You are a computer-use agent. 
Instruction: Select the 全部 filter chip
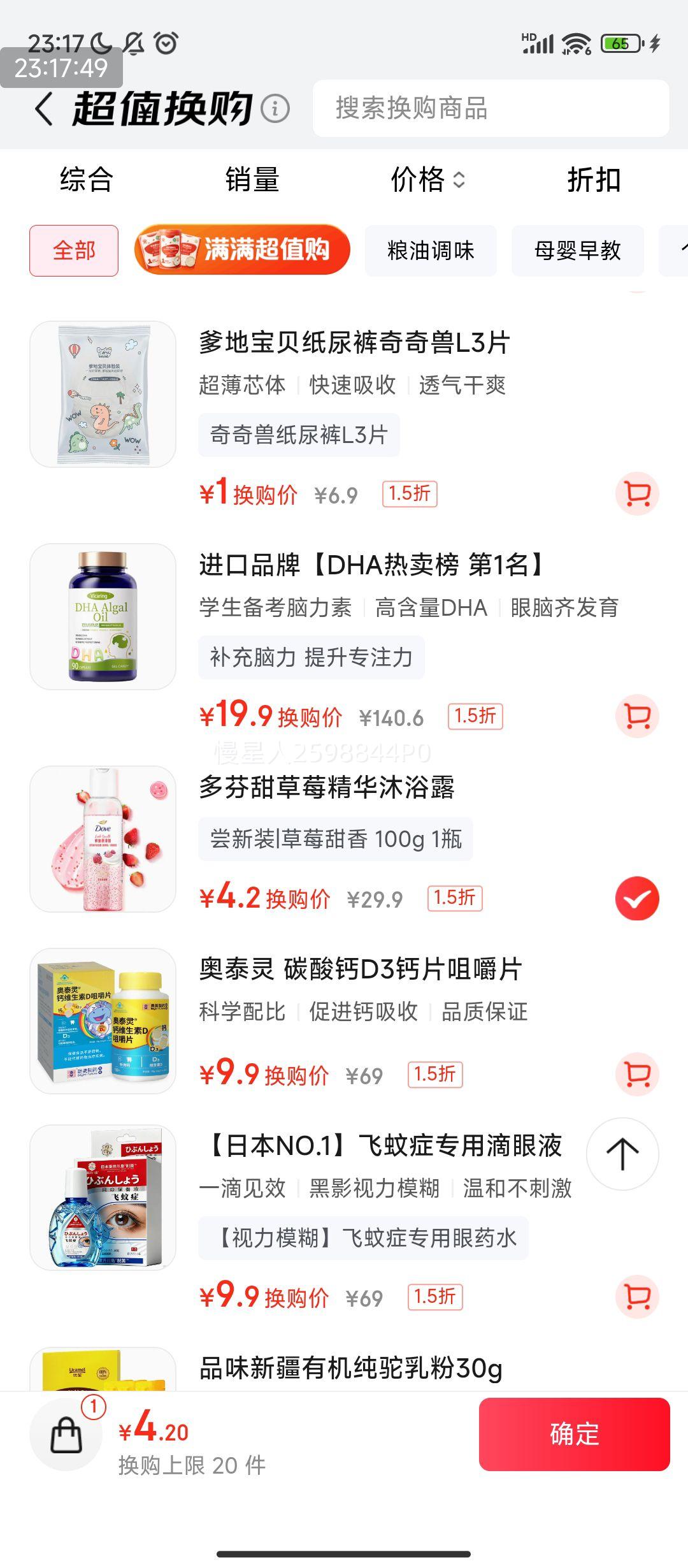75,251
